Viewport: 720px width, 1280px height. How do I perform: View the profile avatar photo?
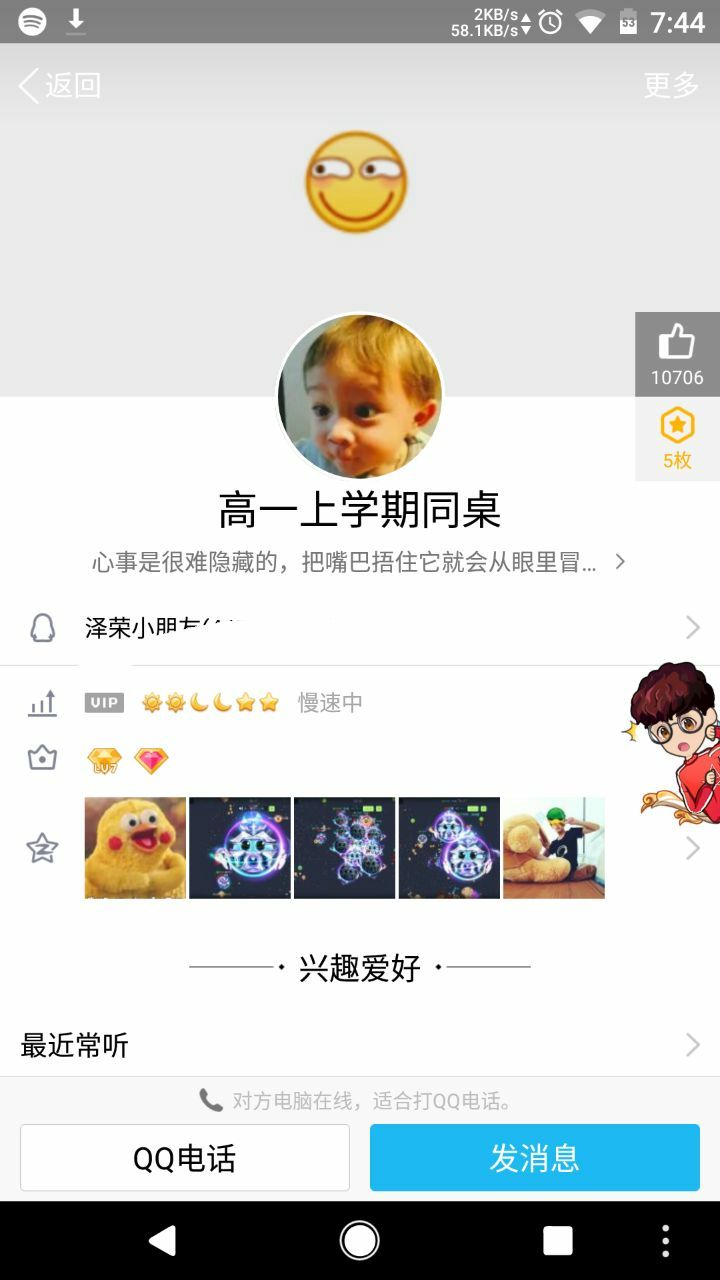point(360,397)
